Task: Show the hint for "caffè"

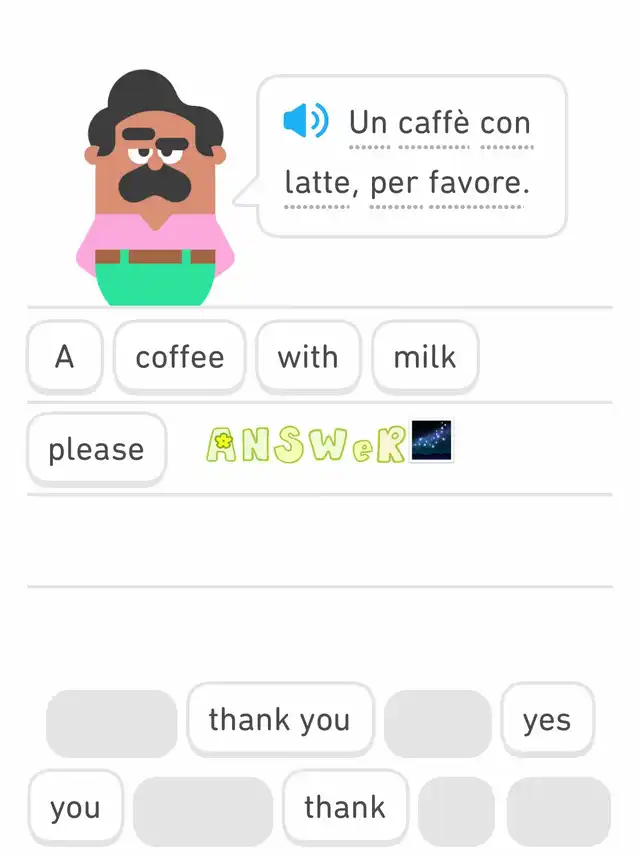Action: 434,124
